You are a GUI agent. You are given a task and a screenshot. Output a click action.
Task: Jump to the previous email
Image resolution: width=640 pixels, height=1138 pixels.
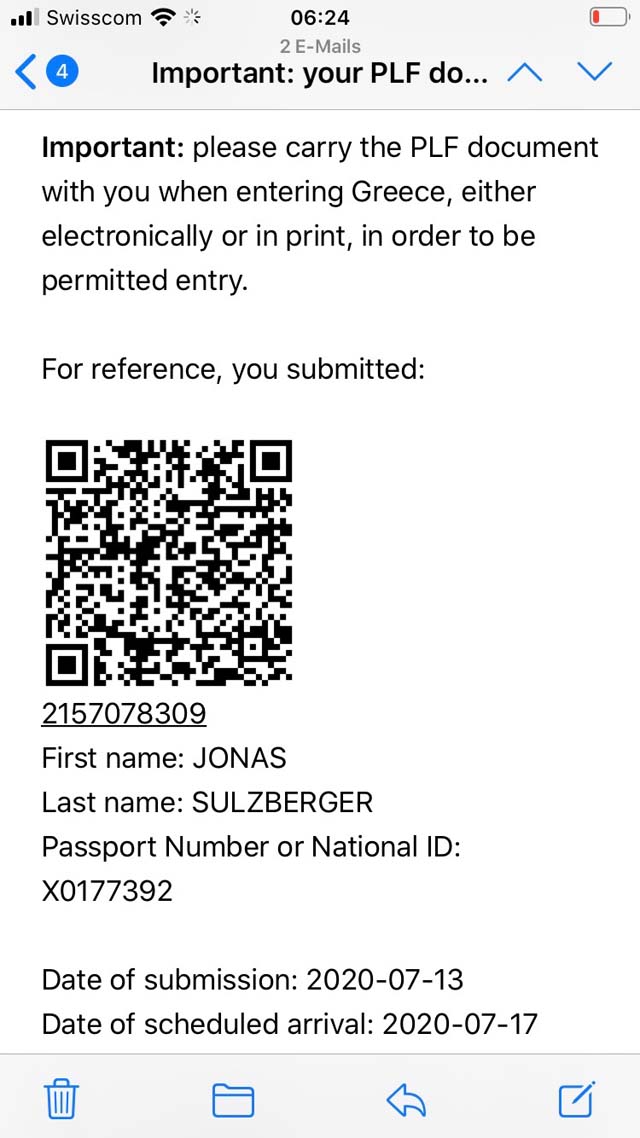524,73
